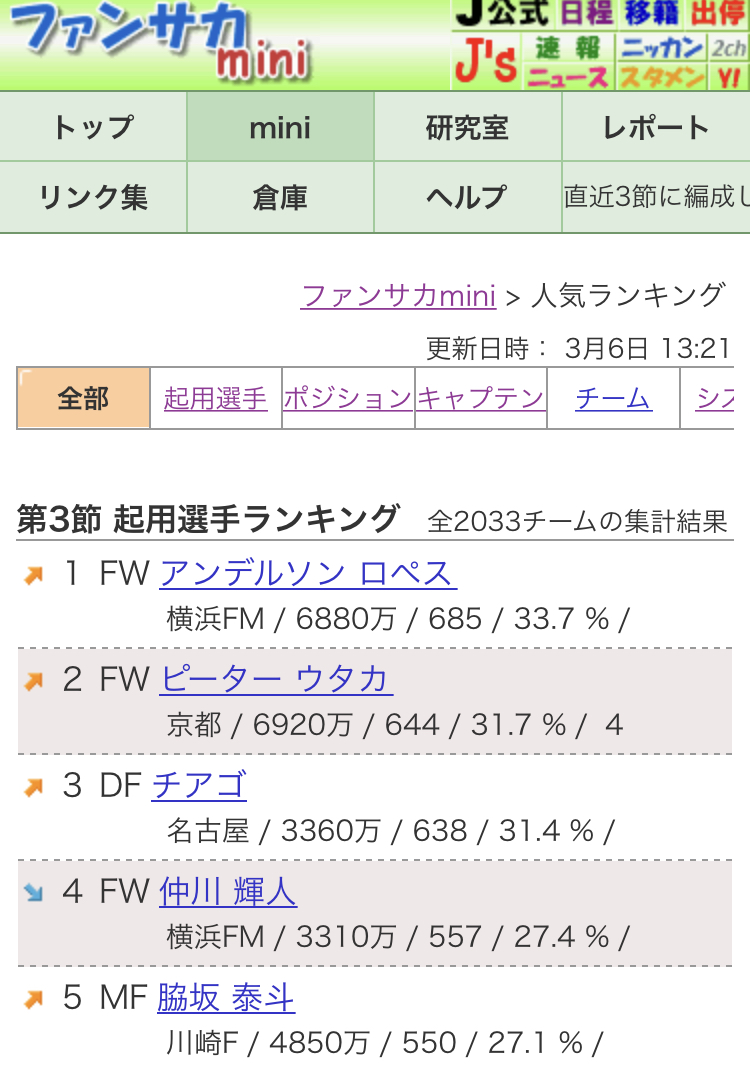Select the mini navigation item
Screen dimensions: 750x1067
[280, 127]
